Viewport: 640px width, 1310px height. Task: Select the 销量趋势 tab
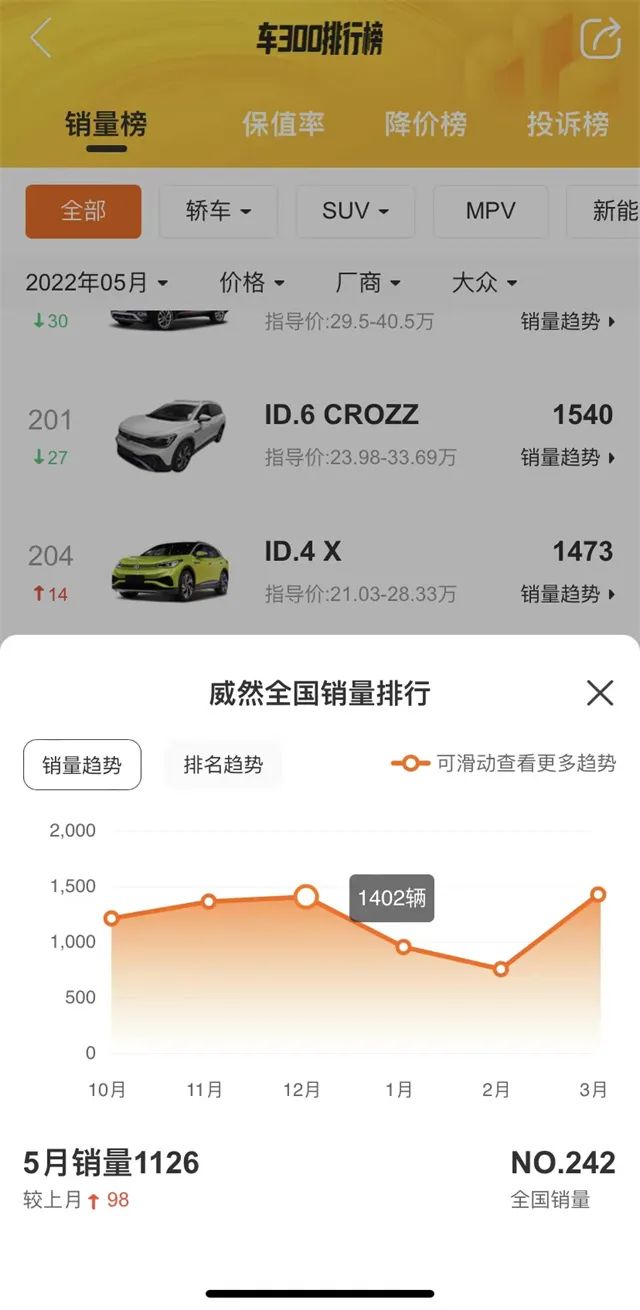(x=82, y=765)
